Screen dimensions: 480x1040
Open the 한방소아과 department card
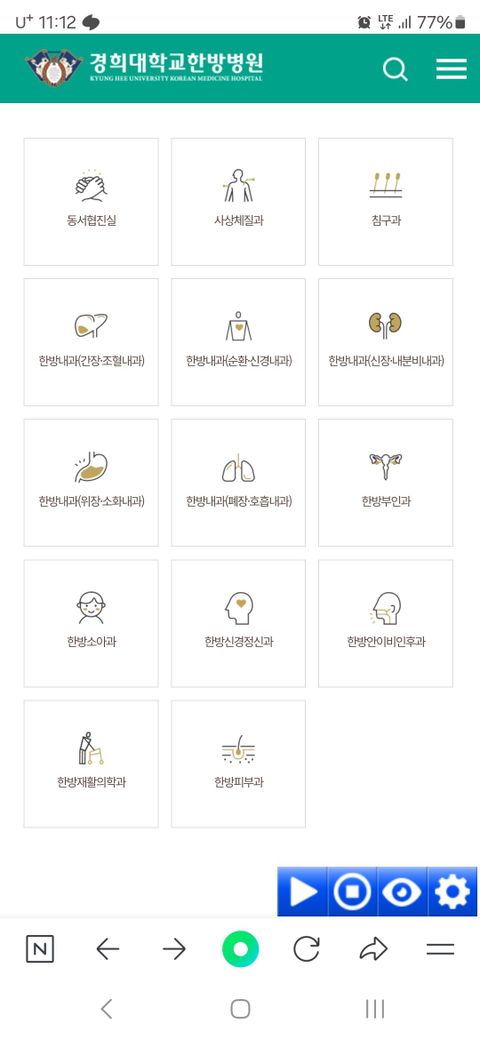91,623
